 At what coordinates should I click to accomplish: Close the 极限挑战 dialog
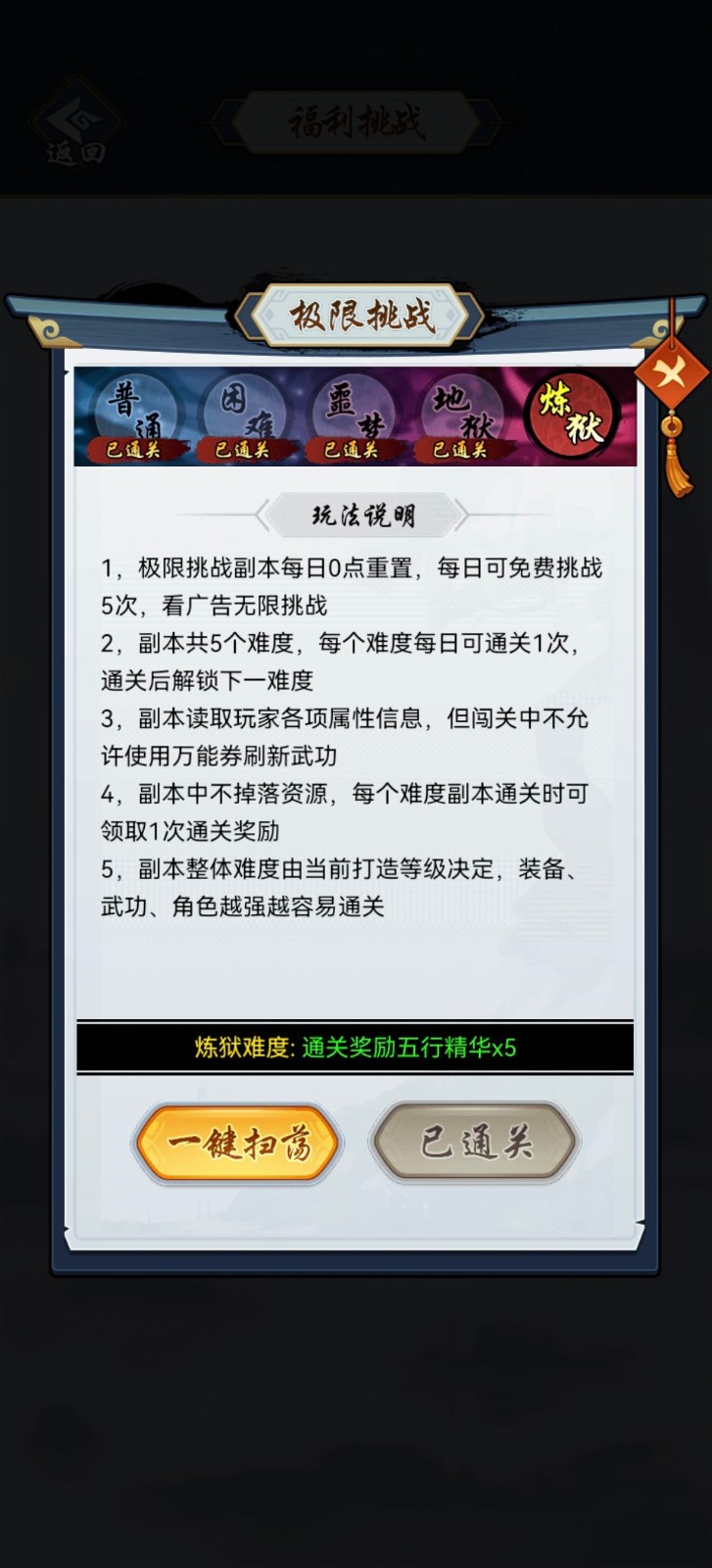point(672,372)
